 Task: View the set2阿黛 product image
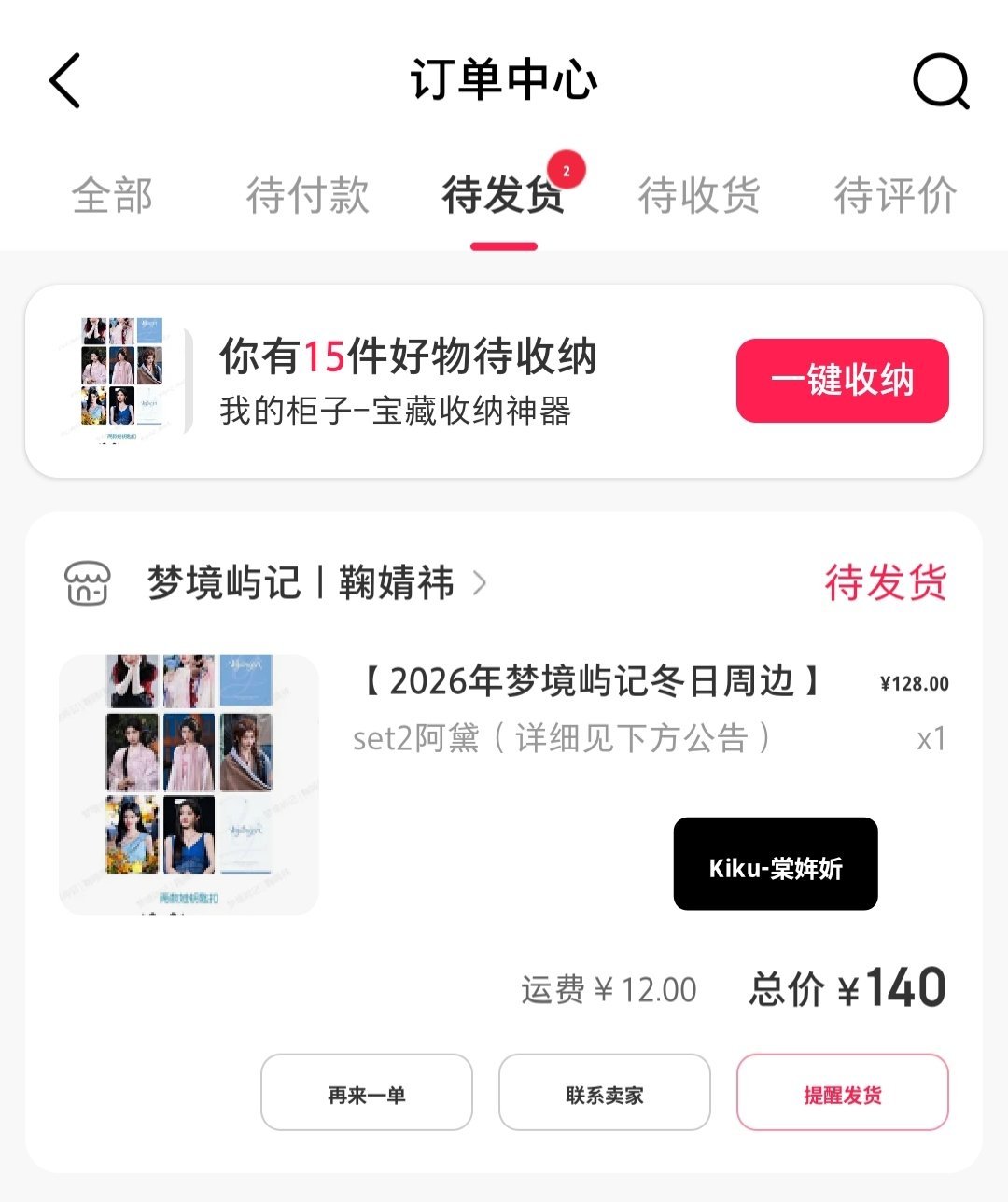187,784
